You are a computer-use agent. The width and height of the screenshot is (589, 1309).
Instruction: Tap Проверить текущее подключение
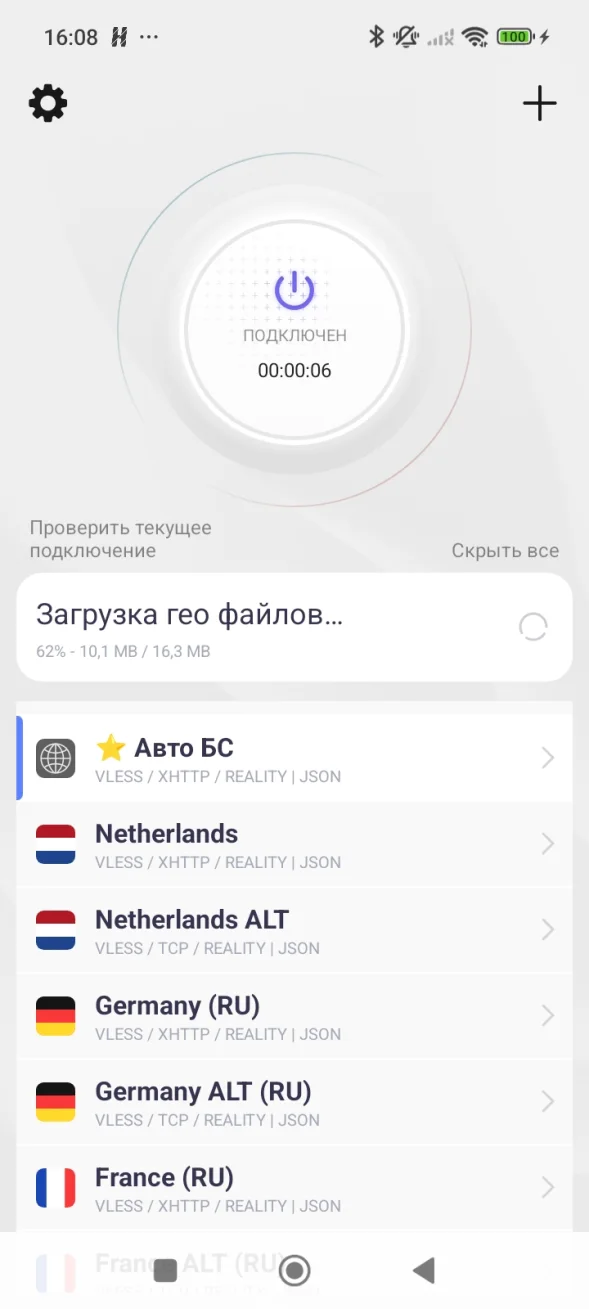(x=120, y=539)
